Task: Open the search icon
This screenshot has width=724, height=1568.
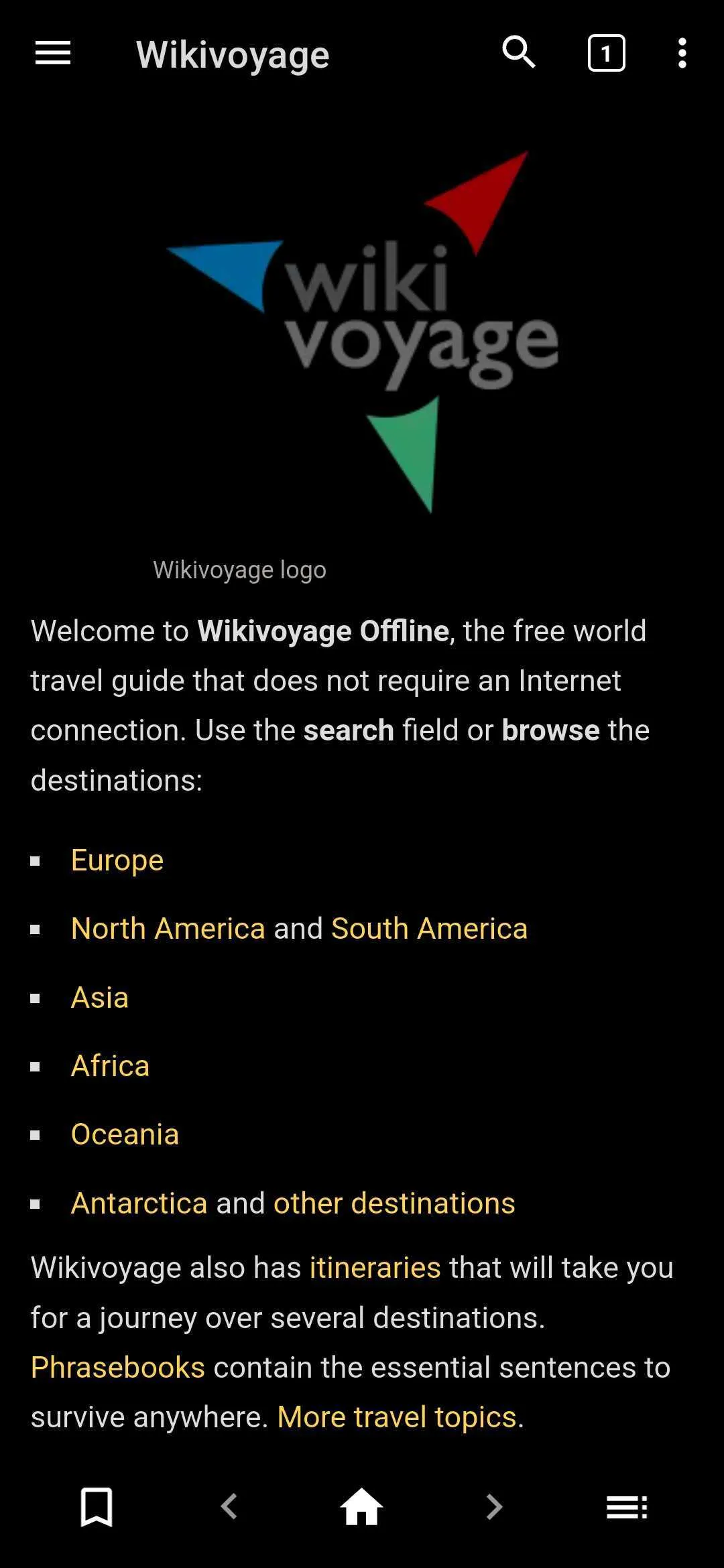Action: pos(519,53)
